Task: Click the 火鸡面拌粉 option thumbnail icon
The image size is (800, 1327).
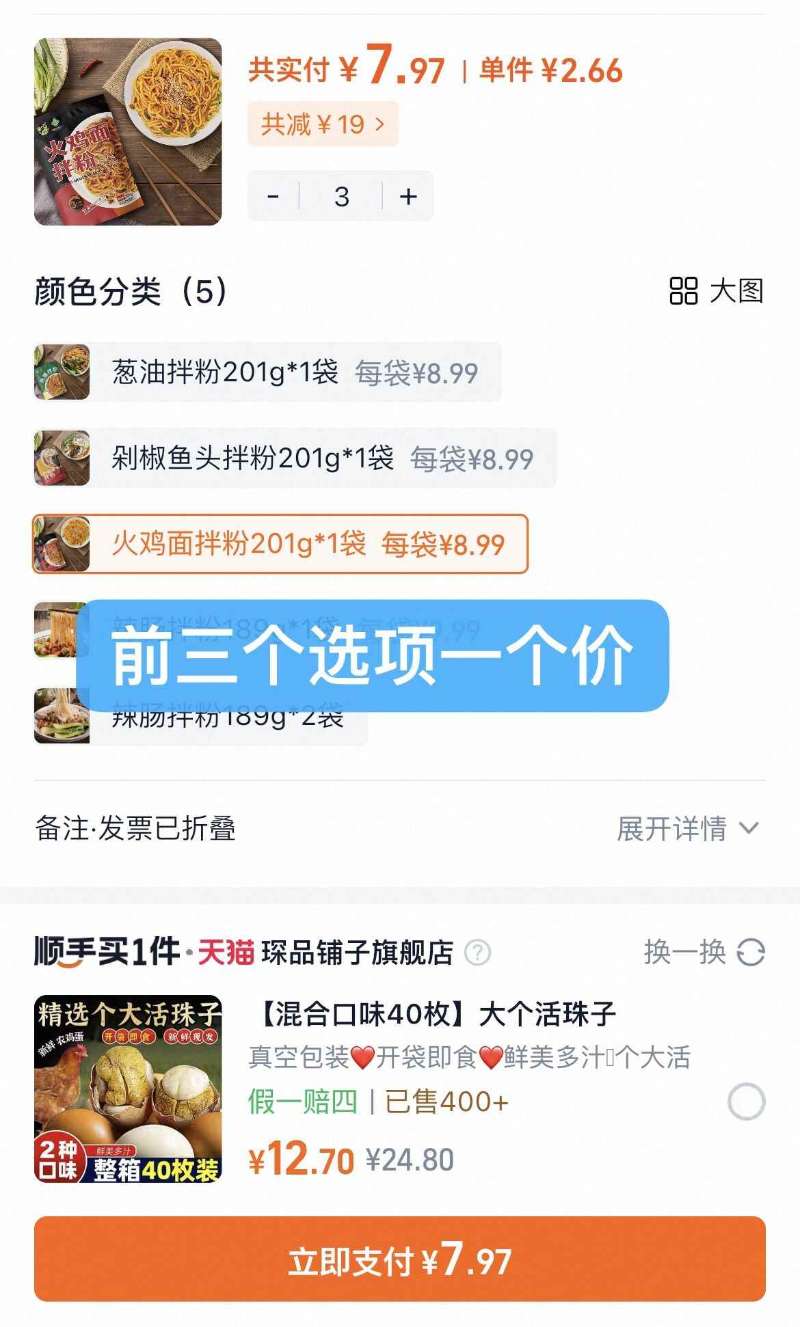Action: (62, 545)
